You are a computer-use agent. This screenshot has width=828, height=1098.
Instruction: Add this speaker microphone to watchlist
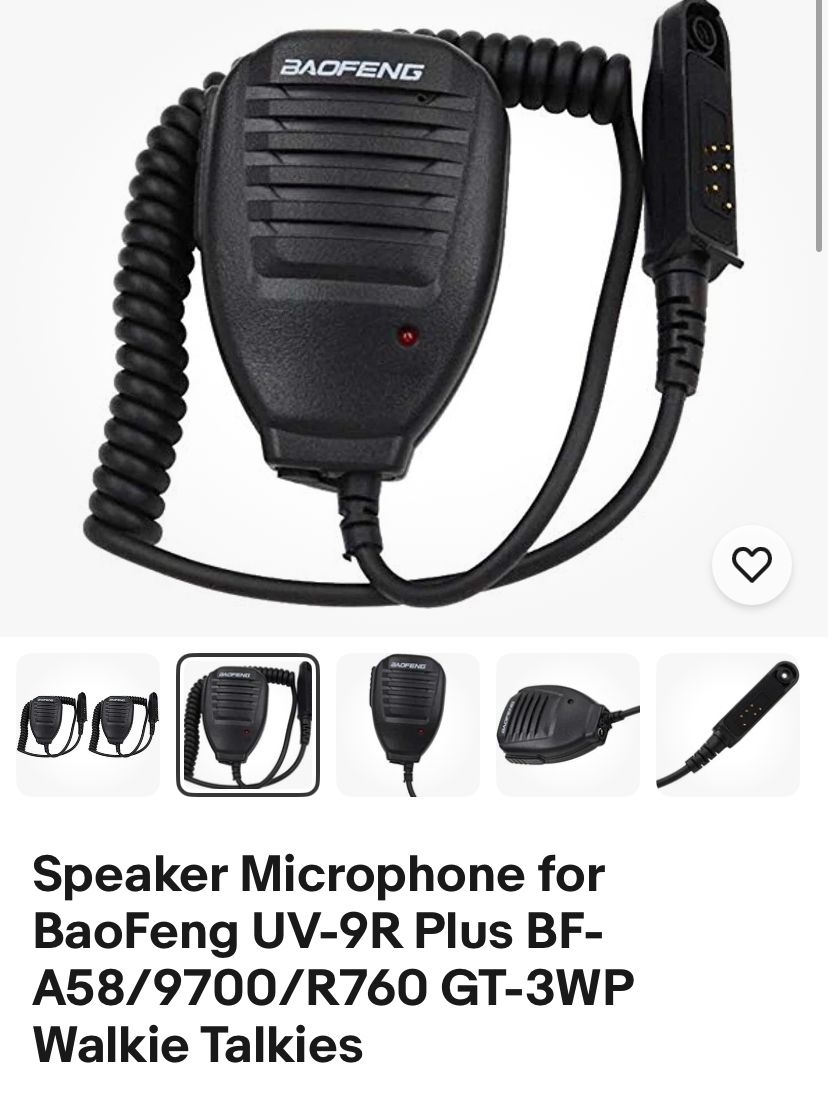point(751,565)
